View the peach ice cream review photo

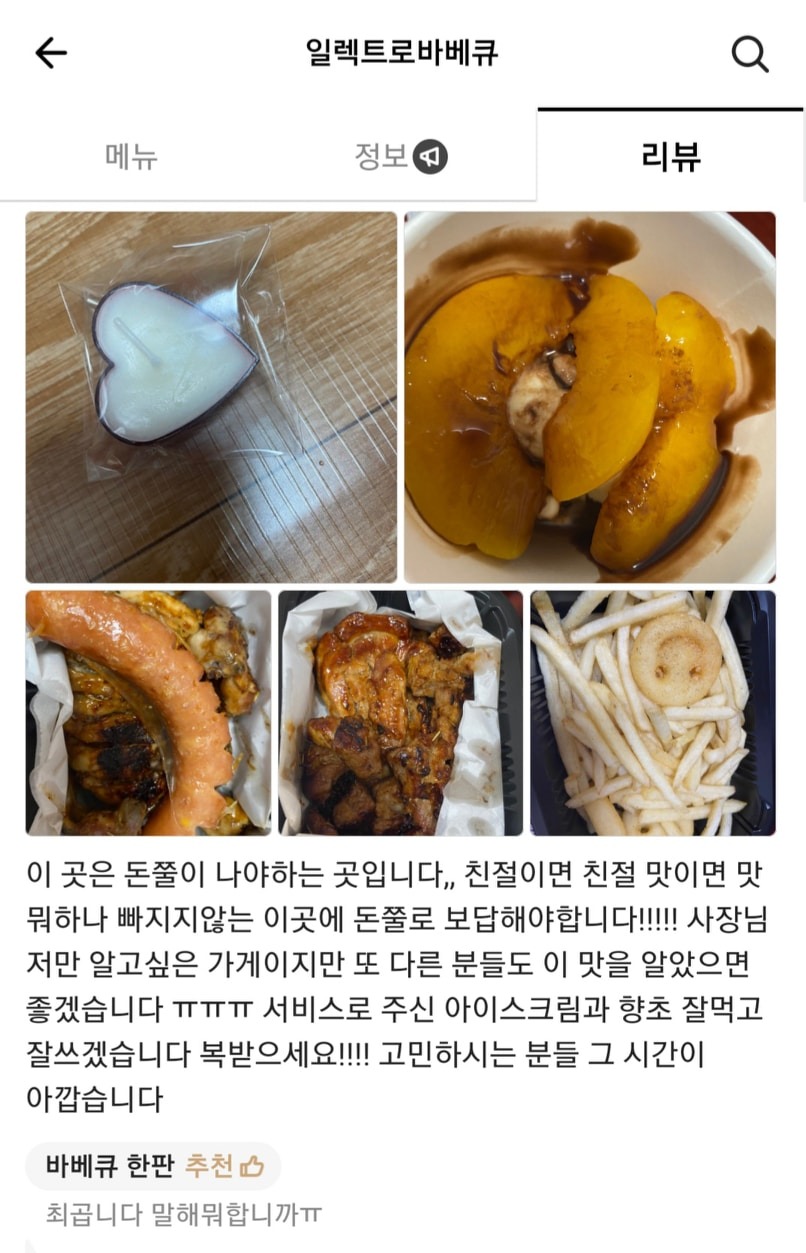(590, 397)
